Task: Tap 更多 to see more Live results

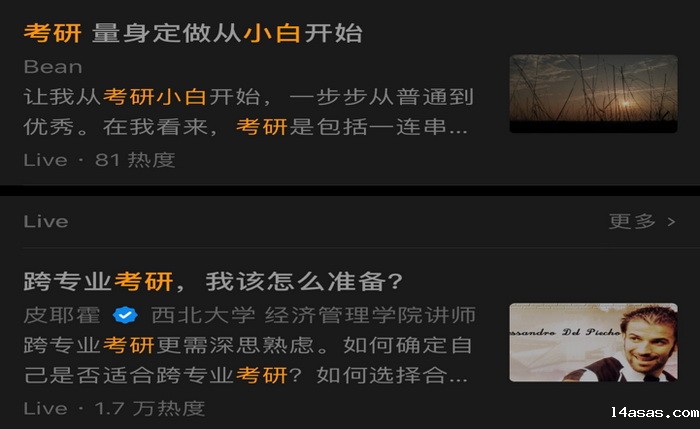Action: [x=641, y=221]
